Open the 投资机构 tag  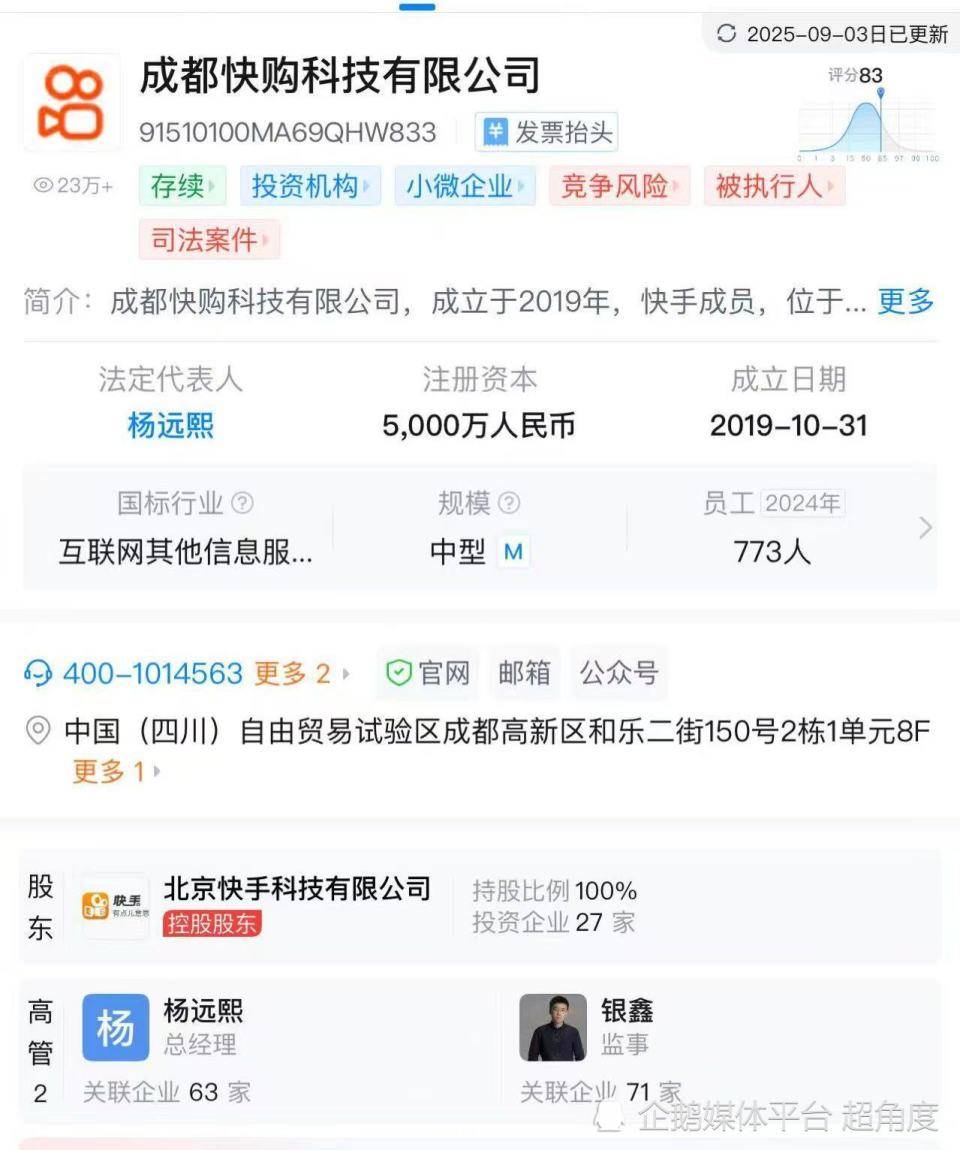pos(310,186)
